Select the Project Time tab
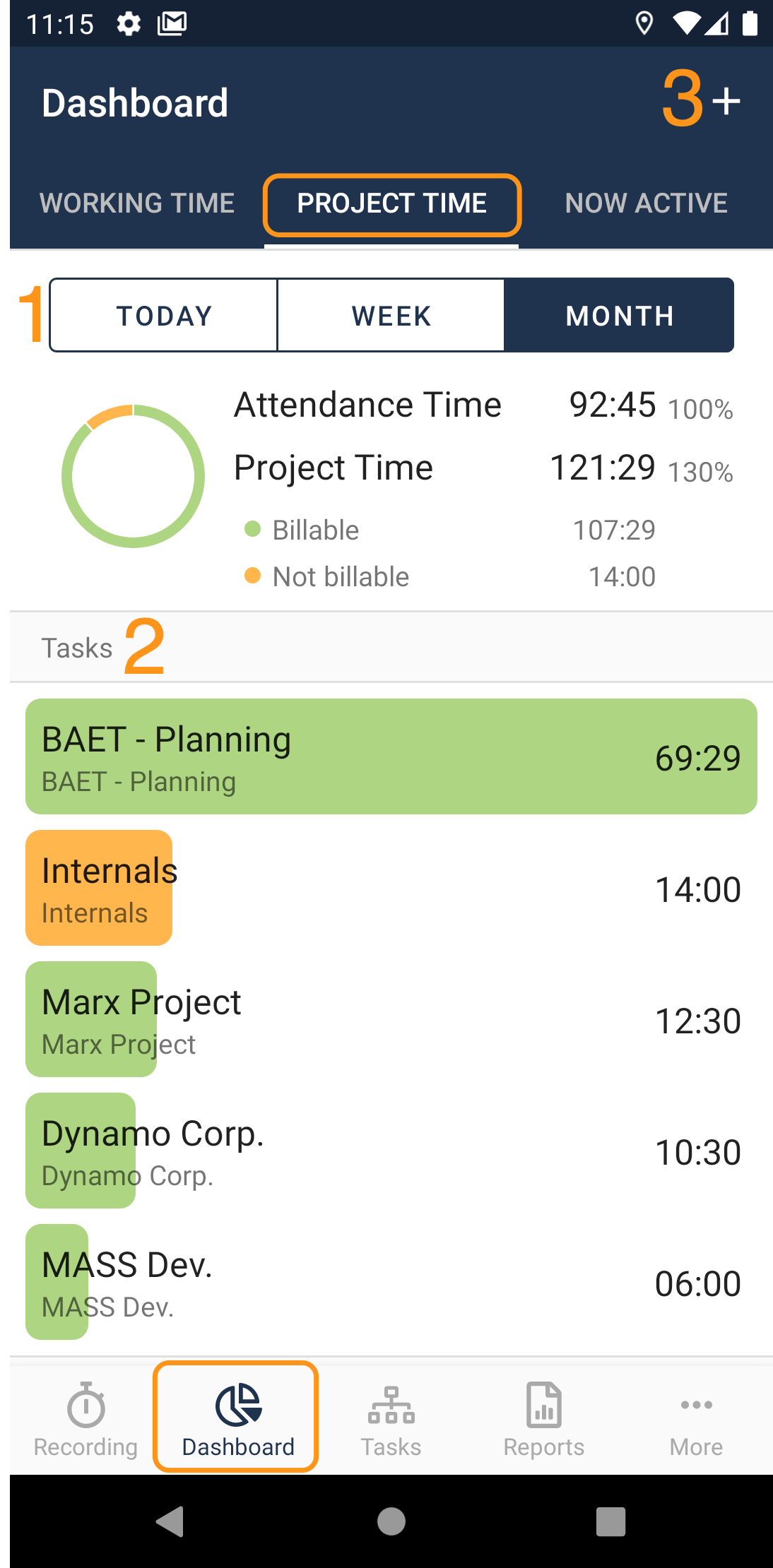Image resolution: width=773 pixels, height=1568 pixels. coord(391,203)
